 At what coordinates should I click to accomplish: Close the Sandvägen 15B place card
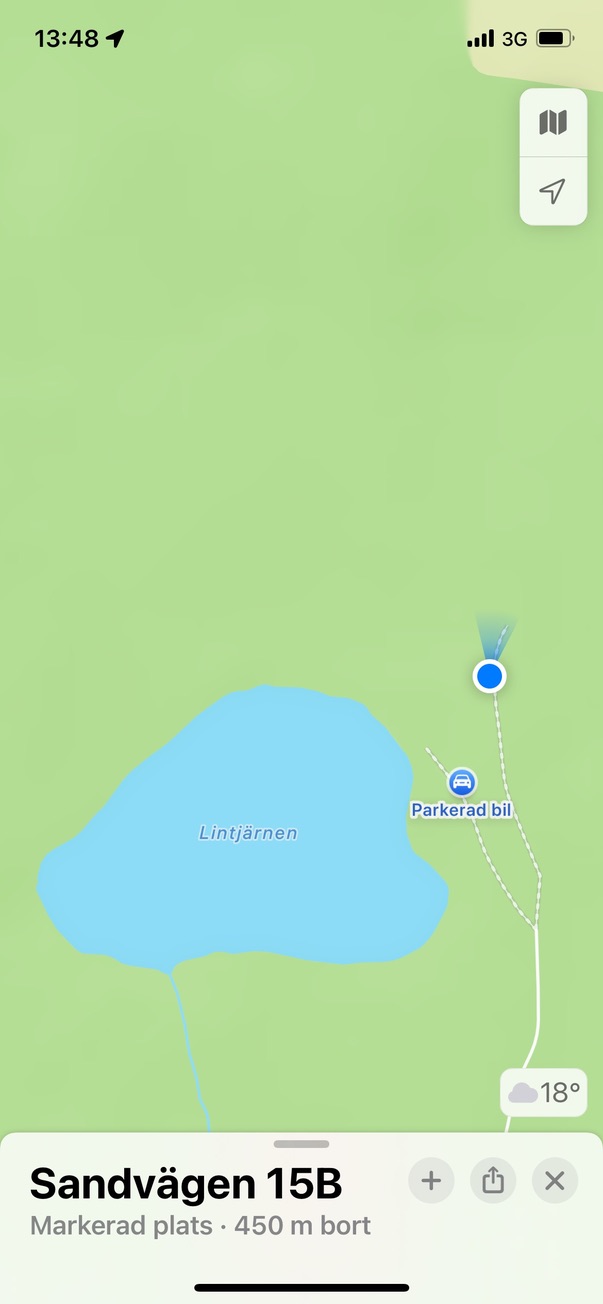554,1181
